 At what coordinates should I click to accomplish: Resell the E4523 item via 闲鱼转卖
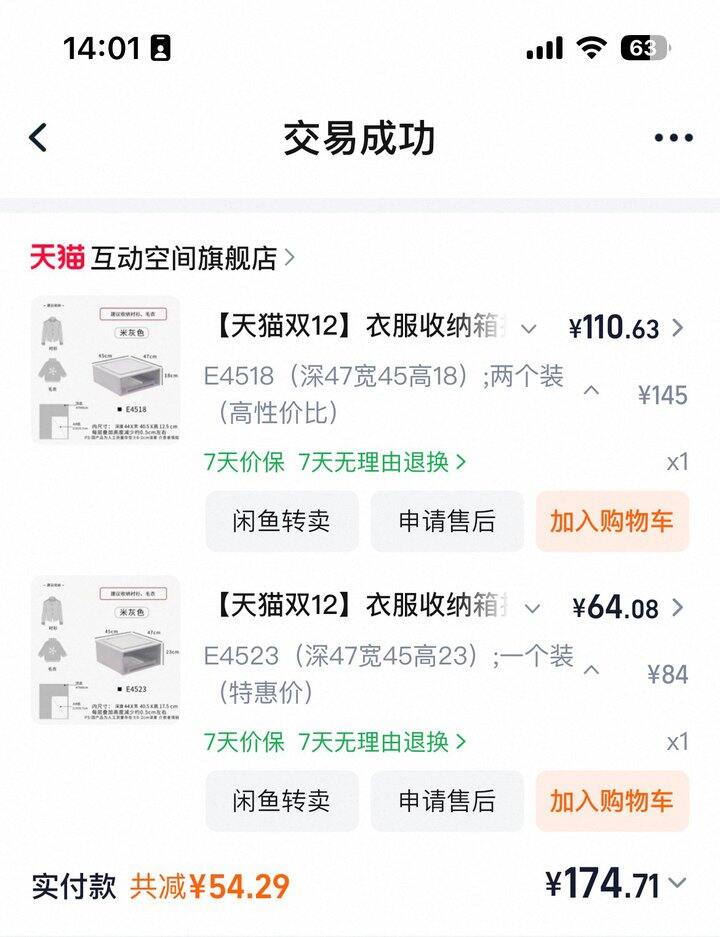pos(281,801)
